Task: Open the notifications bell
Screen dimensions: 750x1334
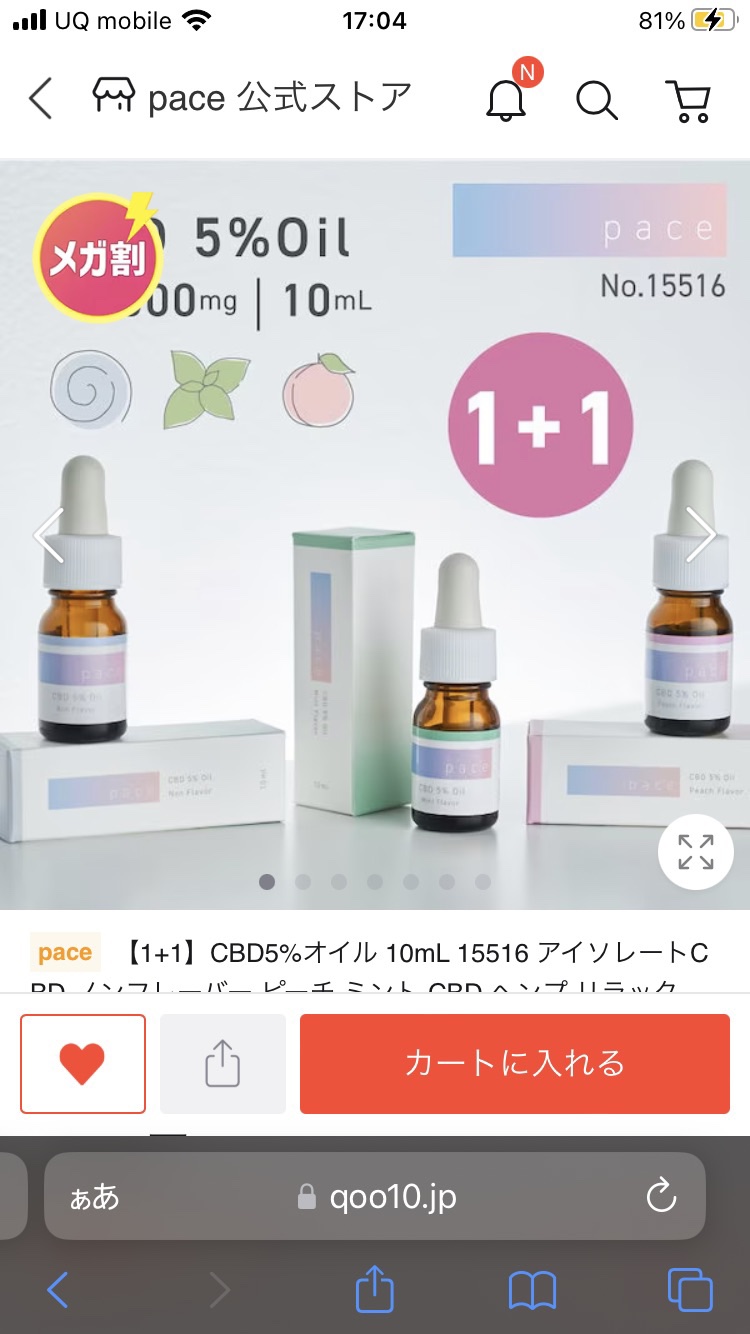Action: point(507,99)
